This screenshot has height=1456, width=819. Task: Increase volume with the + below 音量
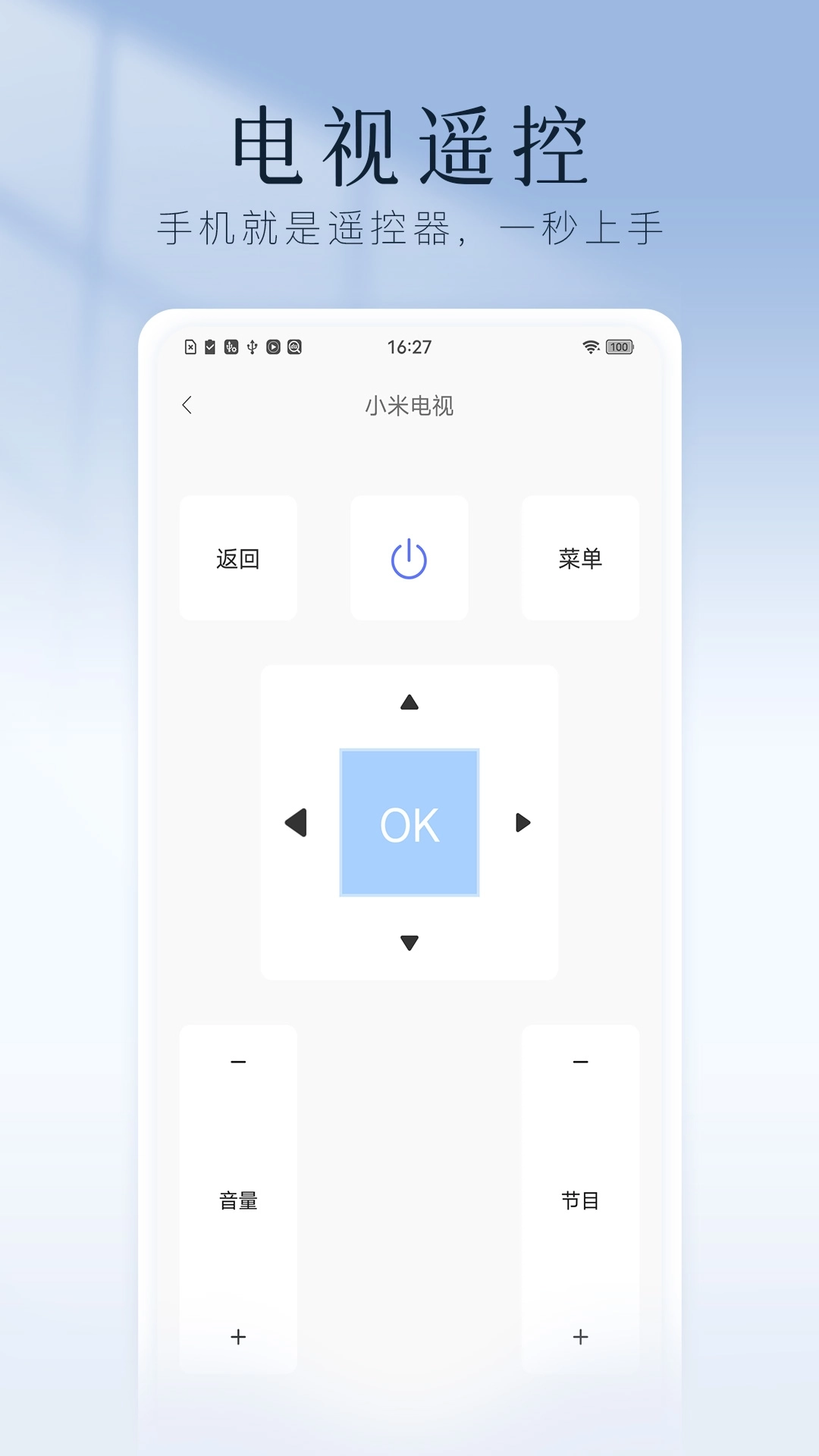(238, 1338)
